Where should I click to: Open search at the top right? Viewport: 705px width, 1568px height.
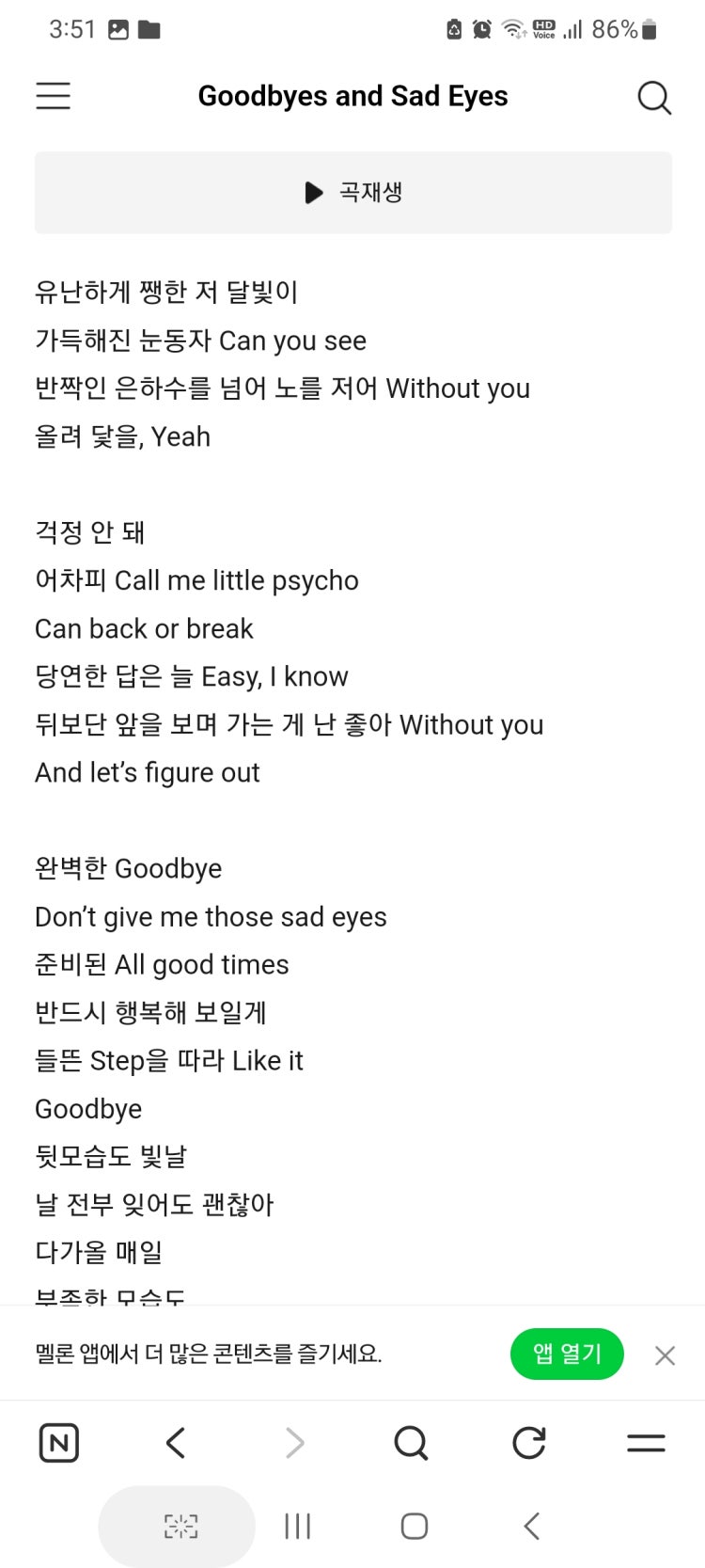(653, 97)
